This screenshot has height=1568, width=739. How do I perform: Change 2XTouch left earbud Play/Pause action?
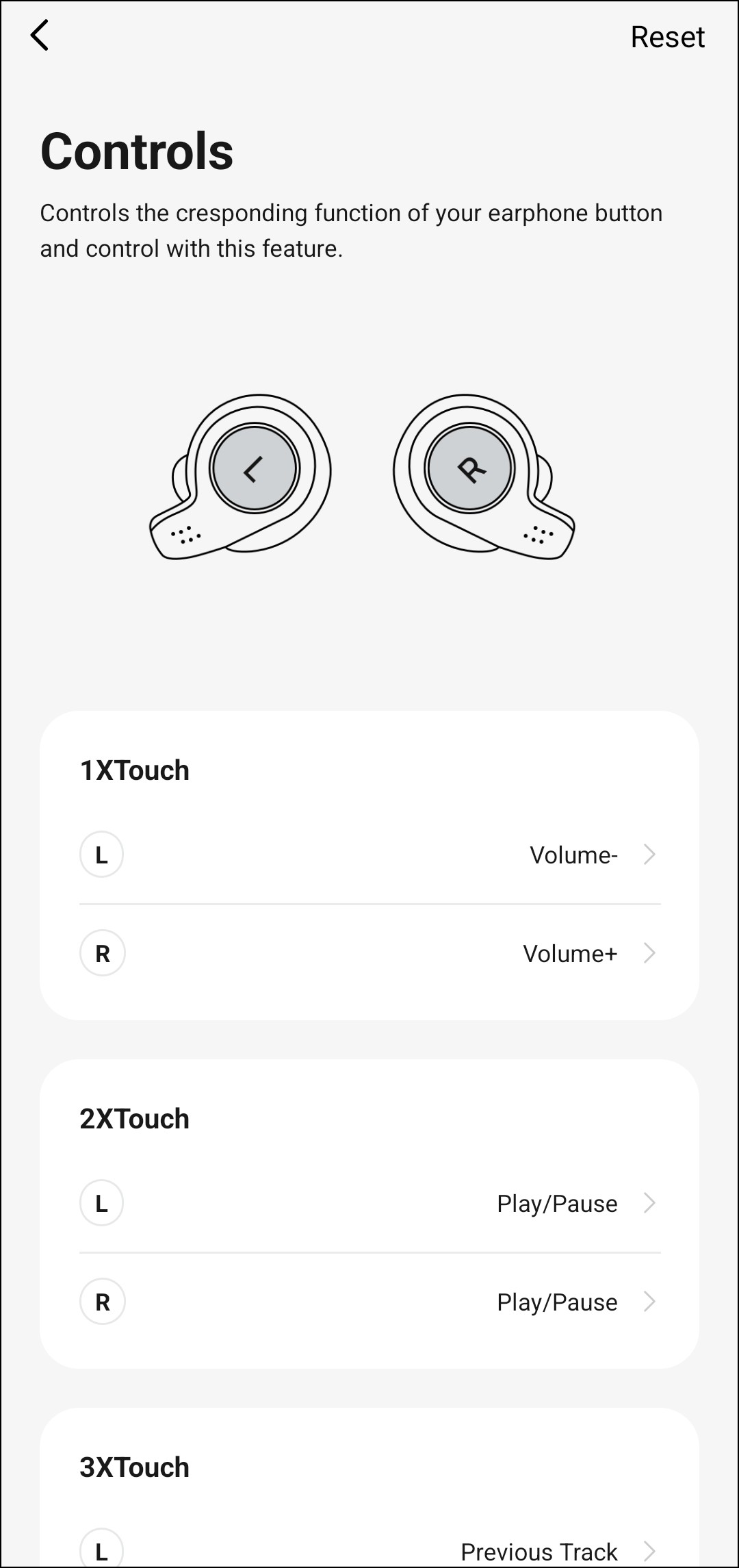369,1203
